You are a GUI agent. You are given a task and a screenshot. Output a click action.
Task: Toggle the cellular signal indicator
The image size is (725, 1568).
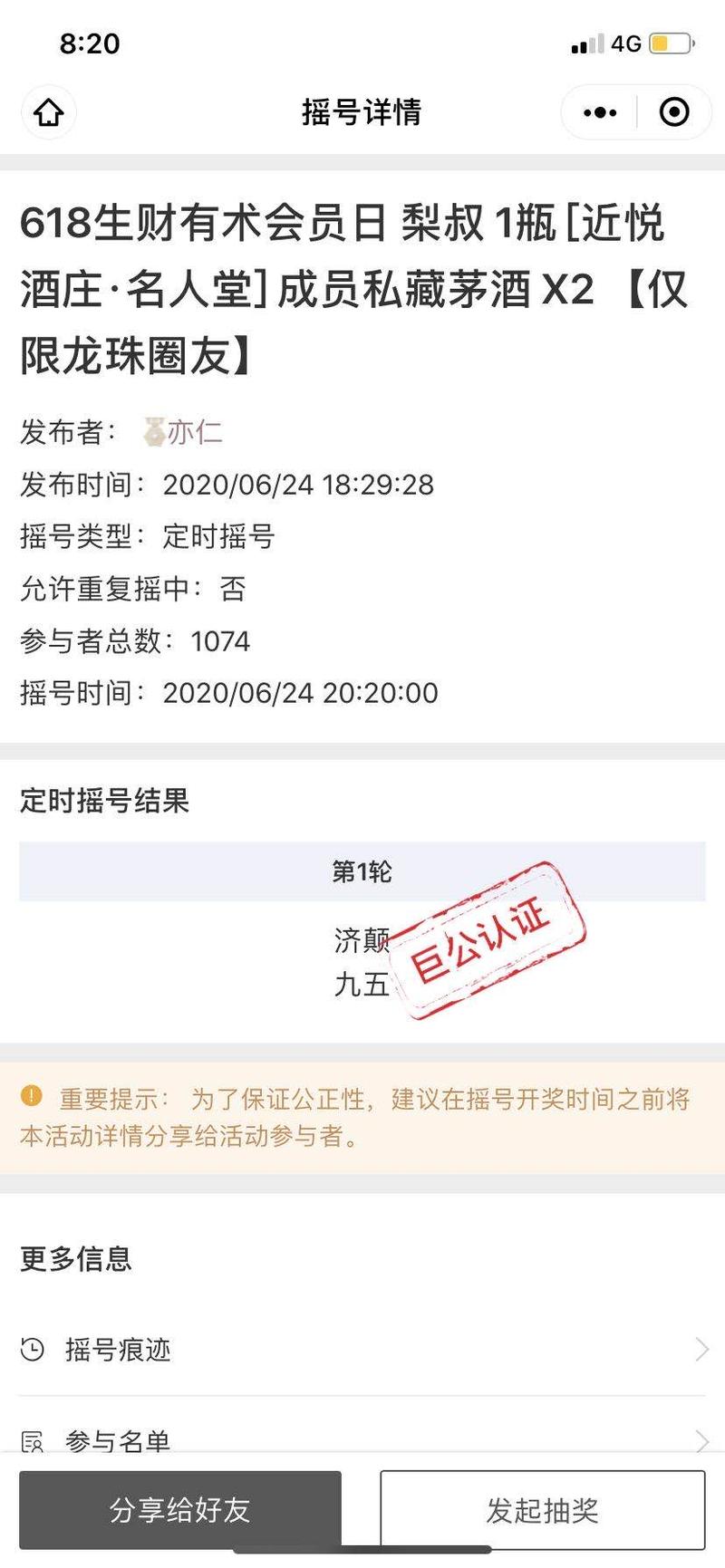(x=585, y=43)
